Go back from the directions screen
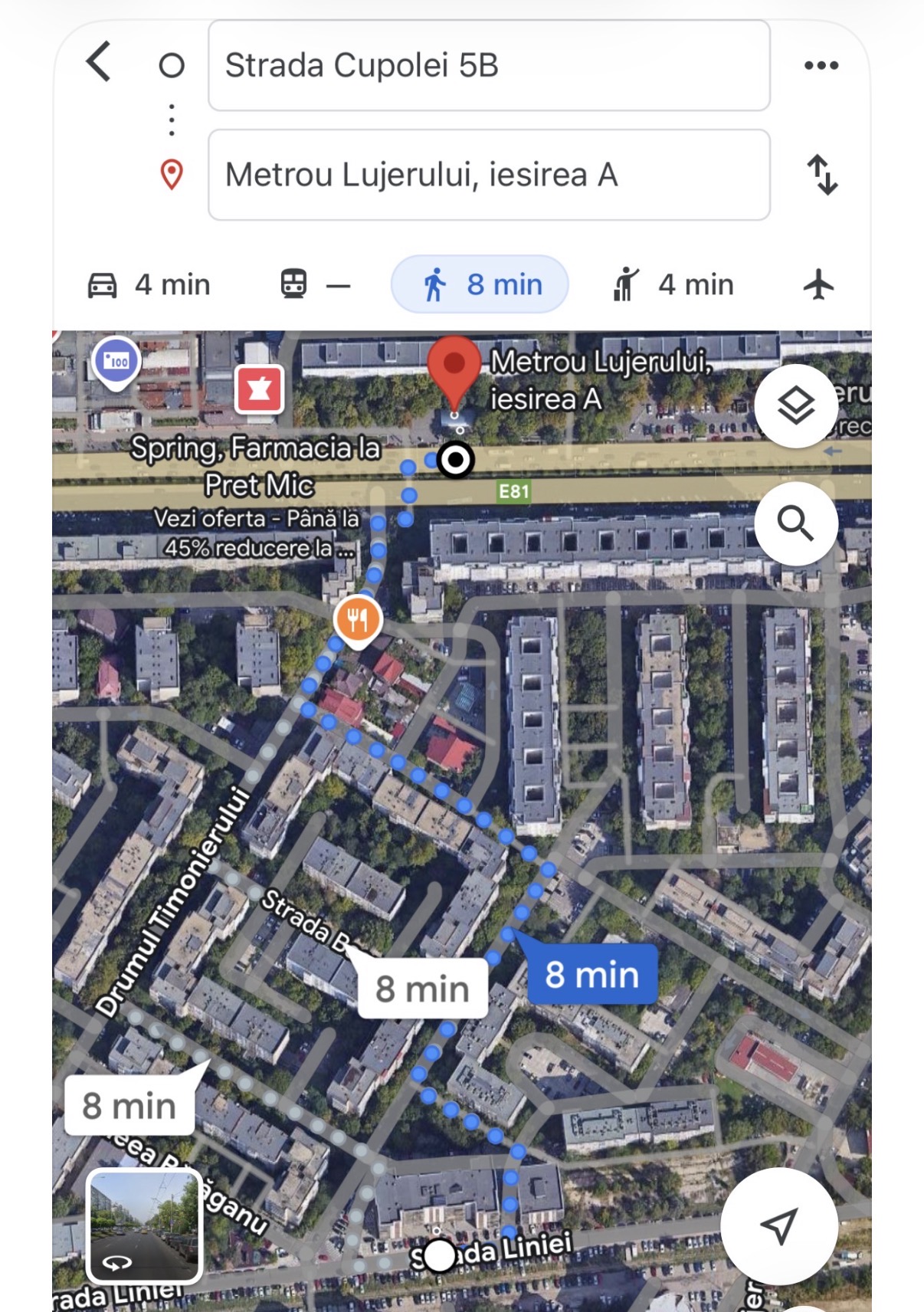Image resolution: width=924 pixels, height=1312 pixels. 99,62
